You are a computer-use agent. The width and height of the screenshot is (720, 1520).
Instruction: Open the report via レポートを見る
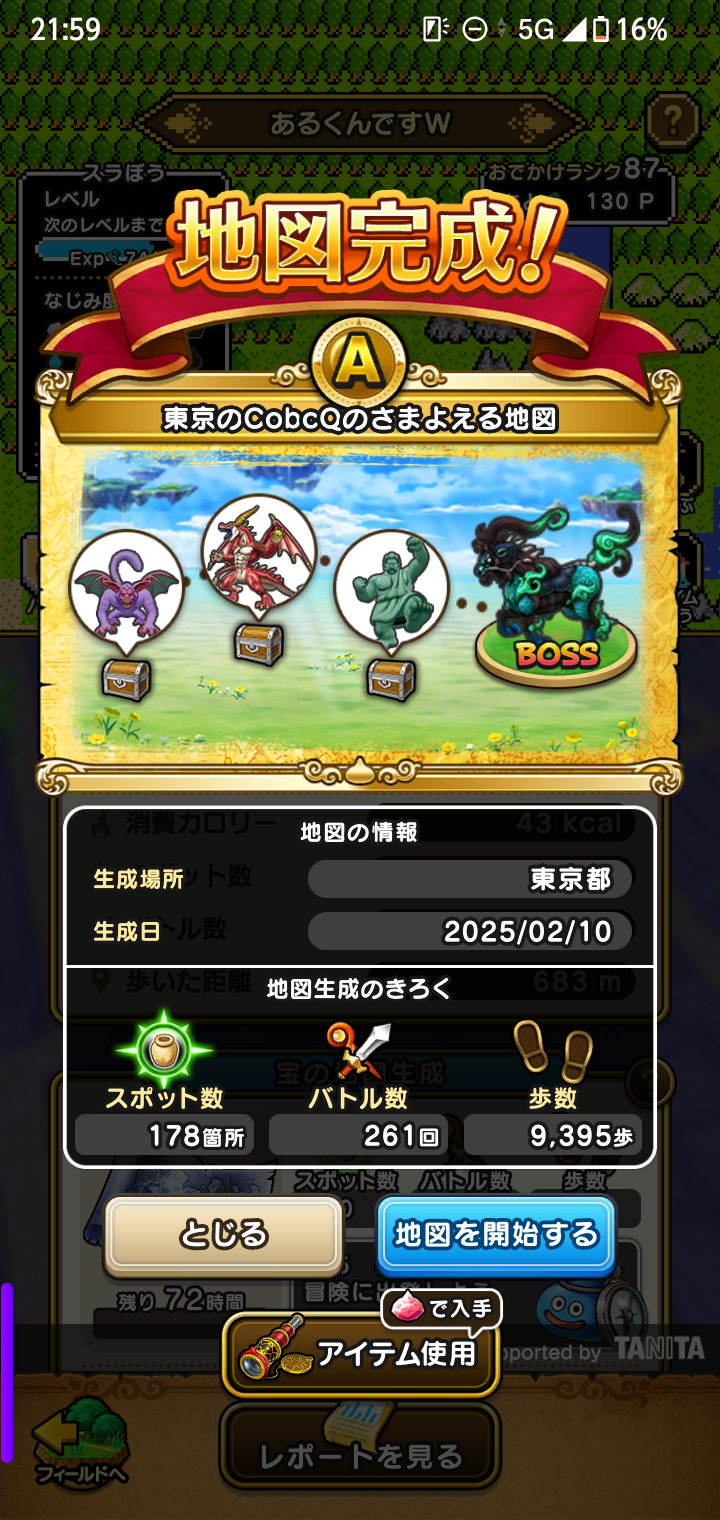coord(360,1455)
